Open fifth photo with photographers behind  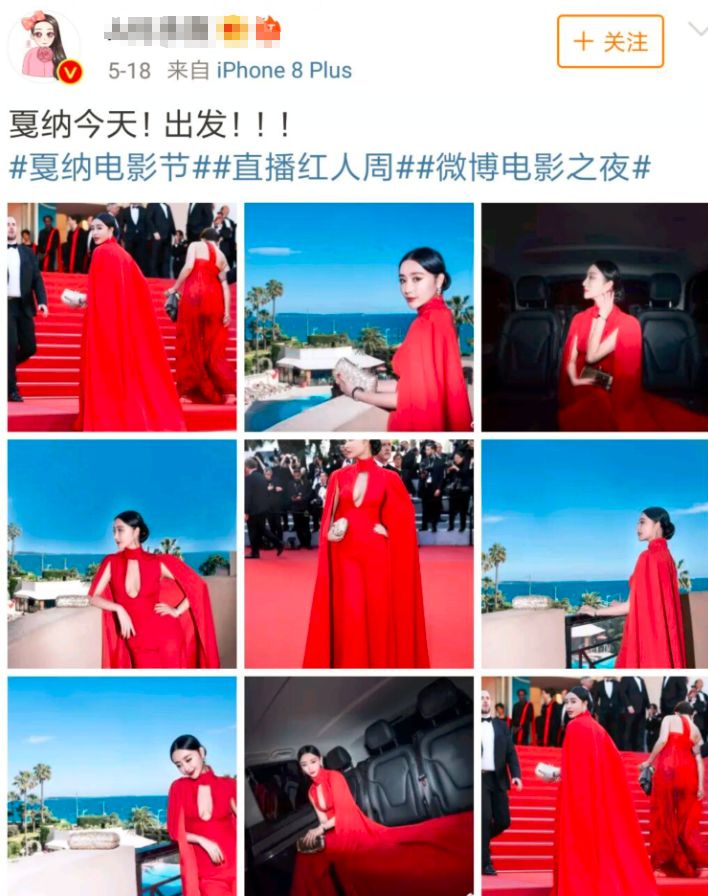pyautogui.click(x=359, y=554)
